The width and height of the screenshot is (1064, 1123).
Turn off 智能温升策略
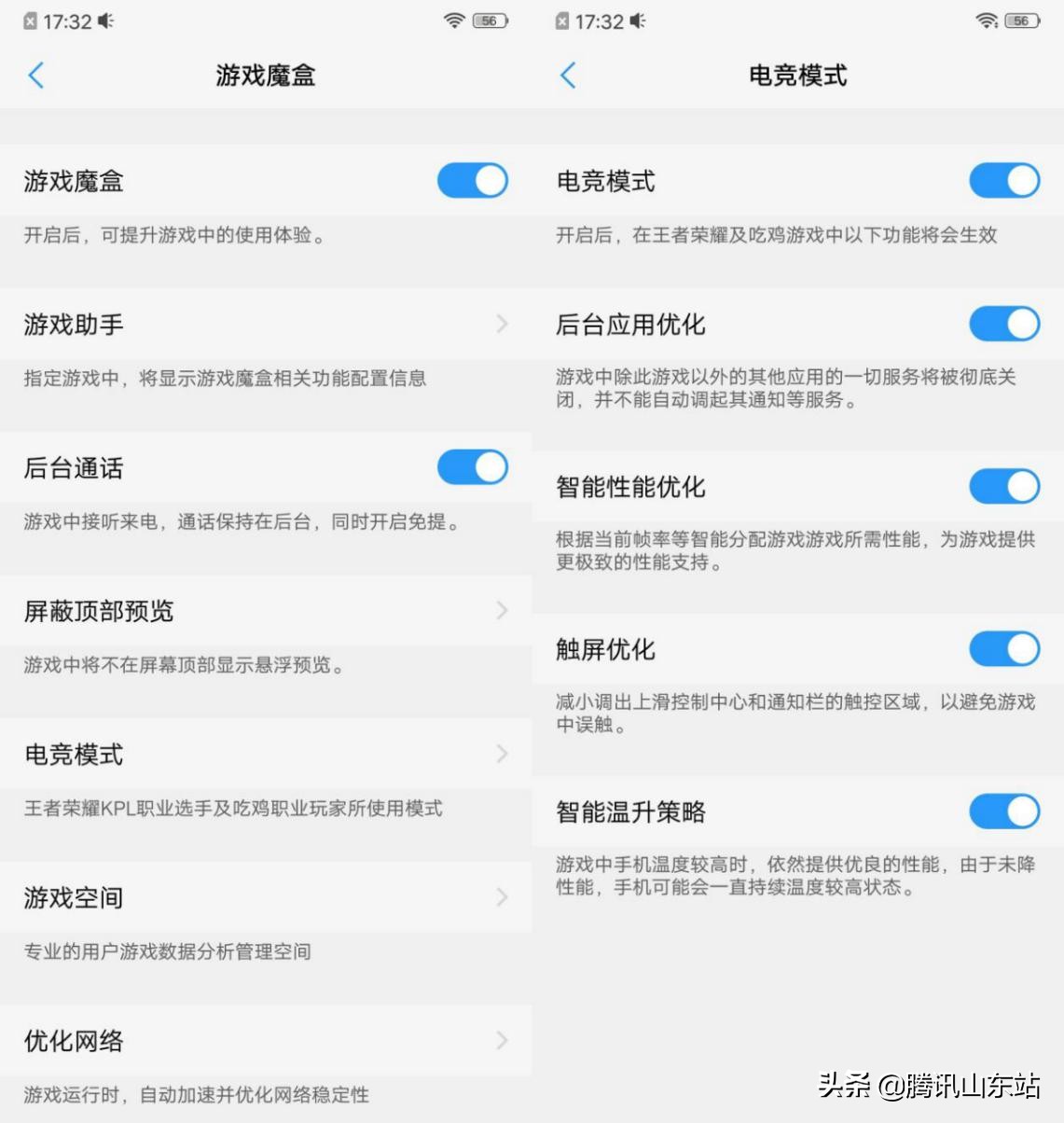coord(1004,811)
